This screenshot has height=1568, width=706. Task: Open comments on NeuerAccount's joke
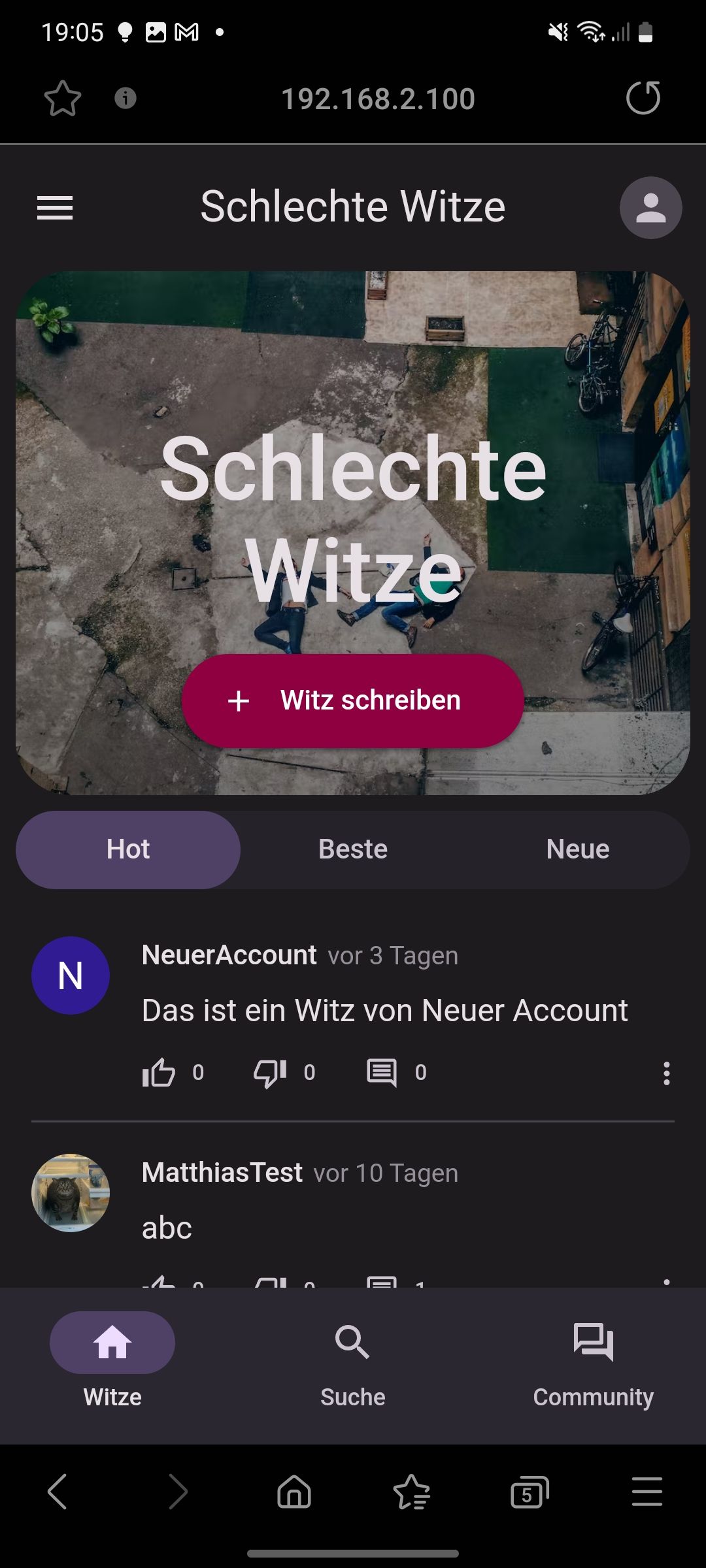click(382, 1072)
